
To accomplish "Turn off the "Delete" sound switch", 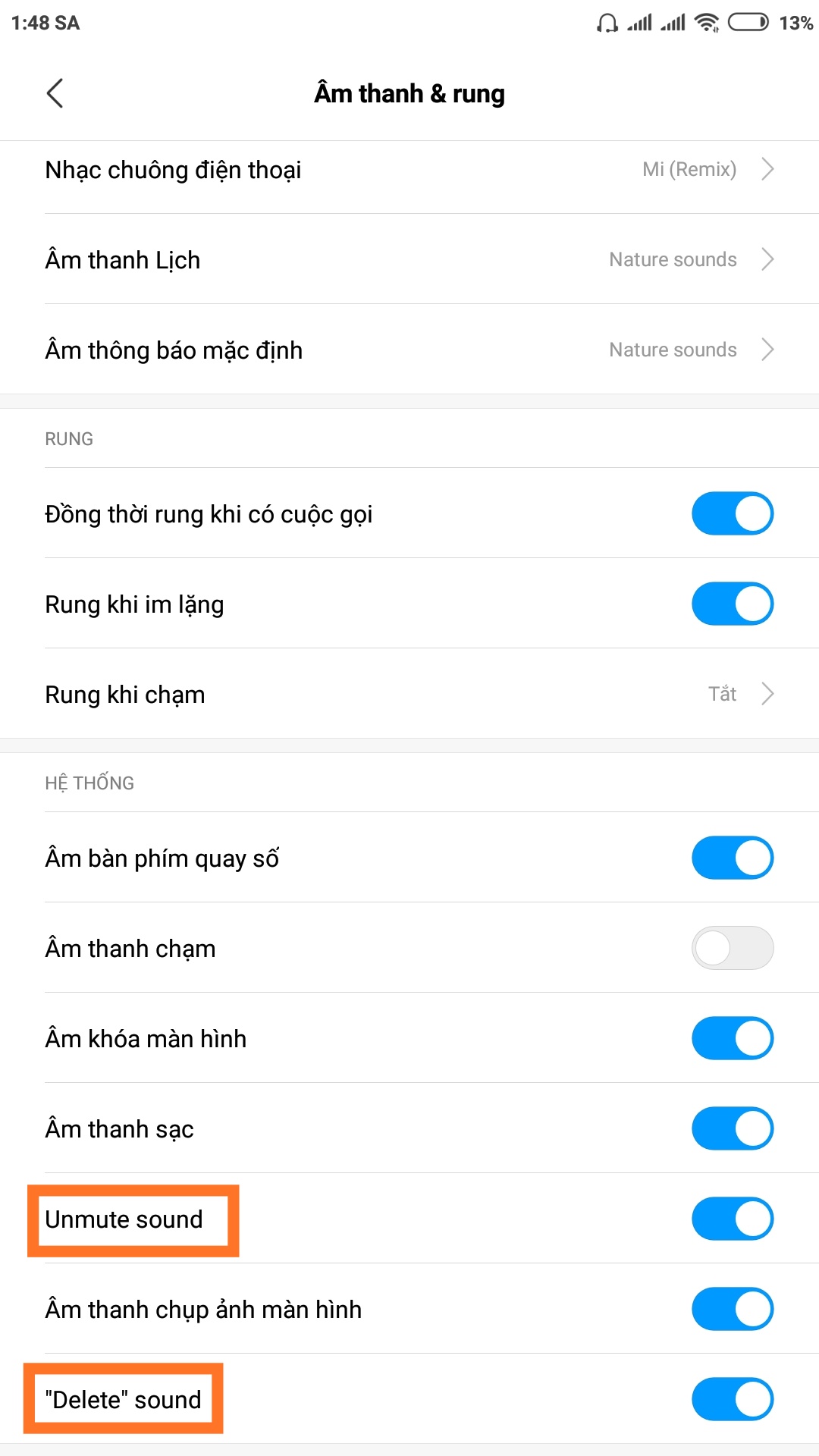I will pyautogui.click(x=733, y=1399).
